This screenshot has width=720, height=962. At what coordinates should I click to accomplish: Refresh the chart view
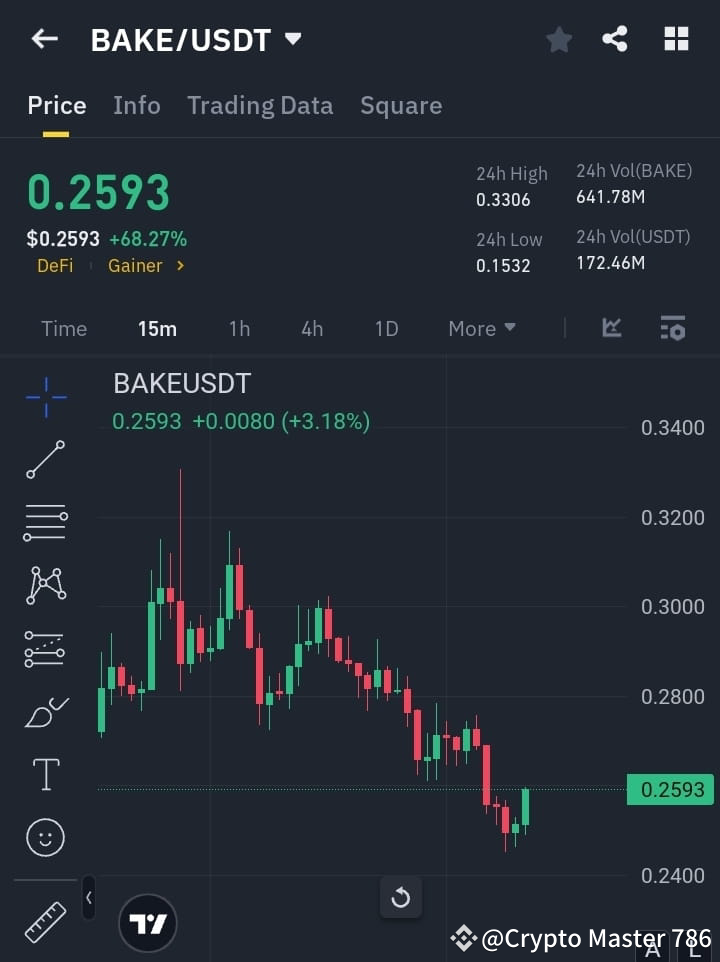(x=401, y=898)
